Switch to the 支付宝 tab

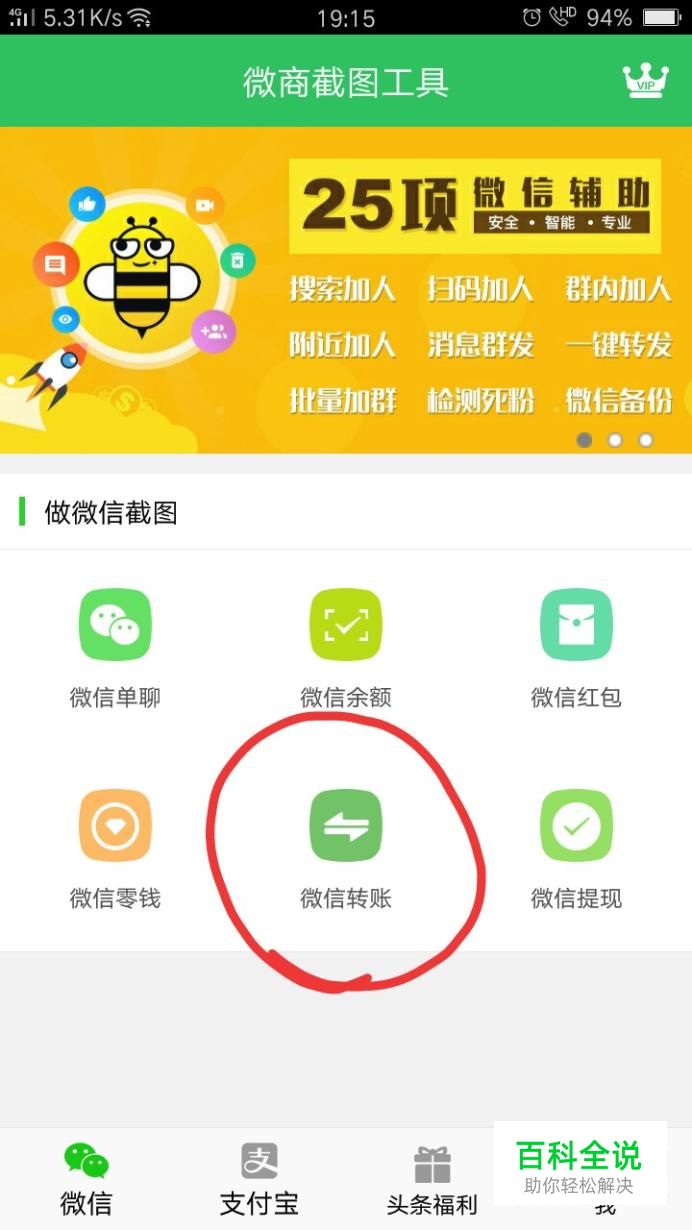point(259,1178)
